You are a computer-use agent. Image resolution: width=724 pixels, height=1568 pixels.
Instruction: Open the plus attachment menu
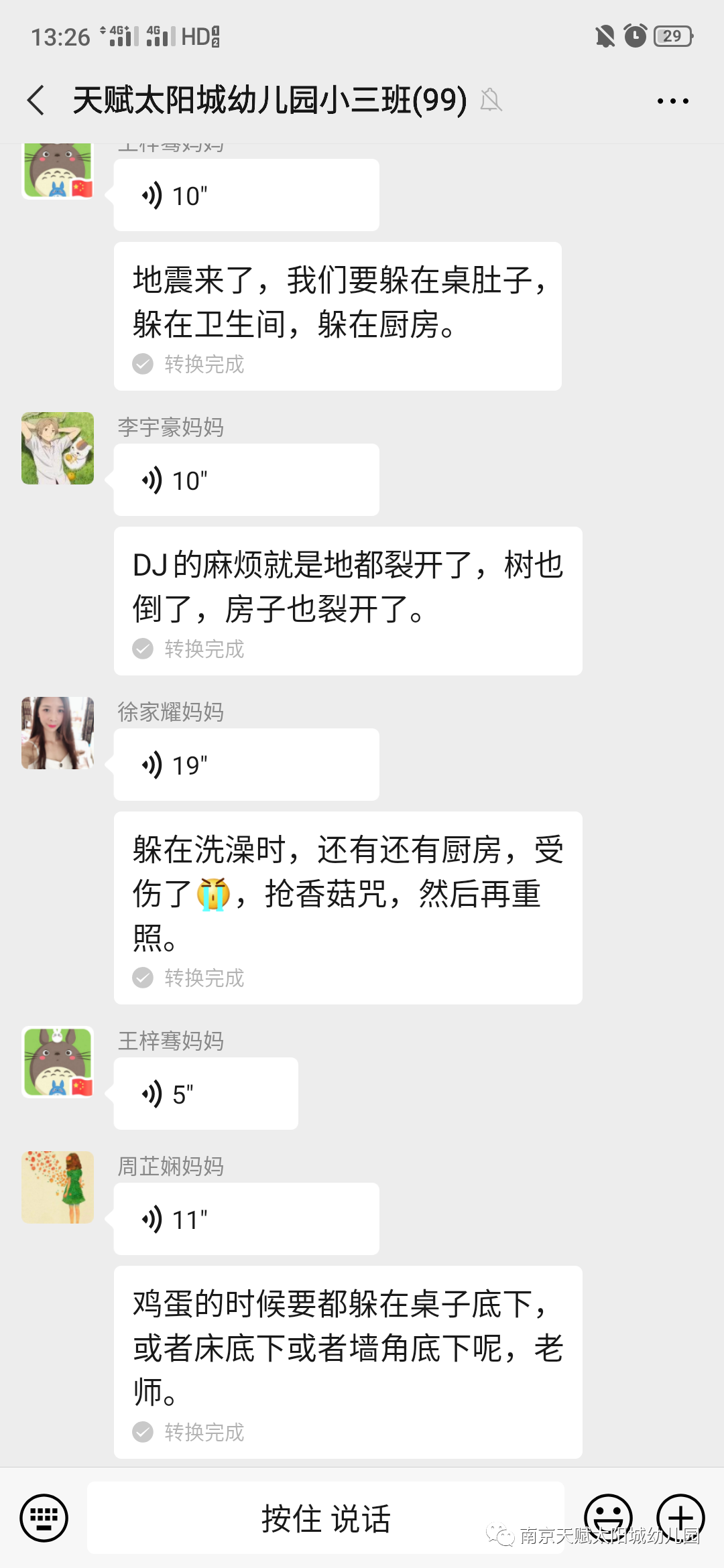point(680,1517)
